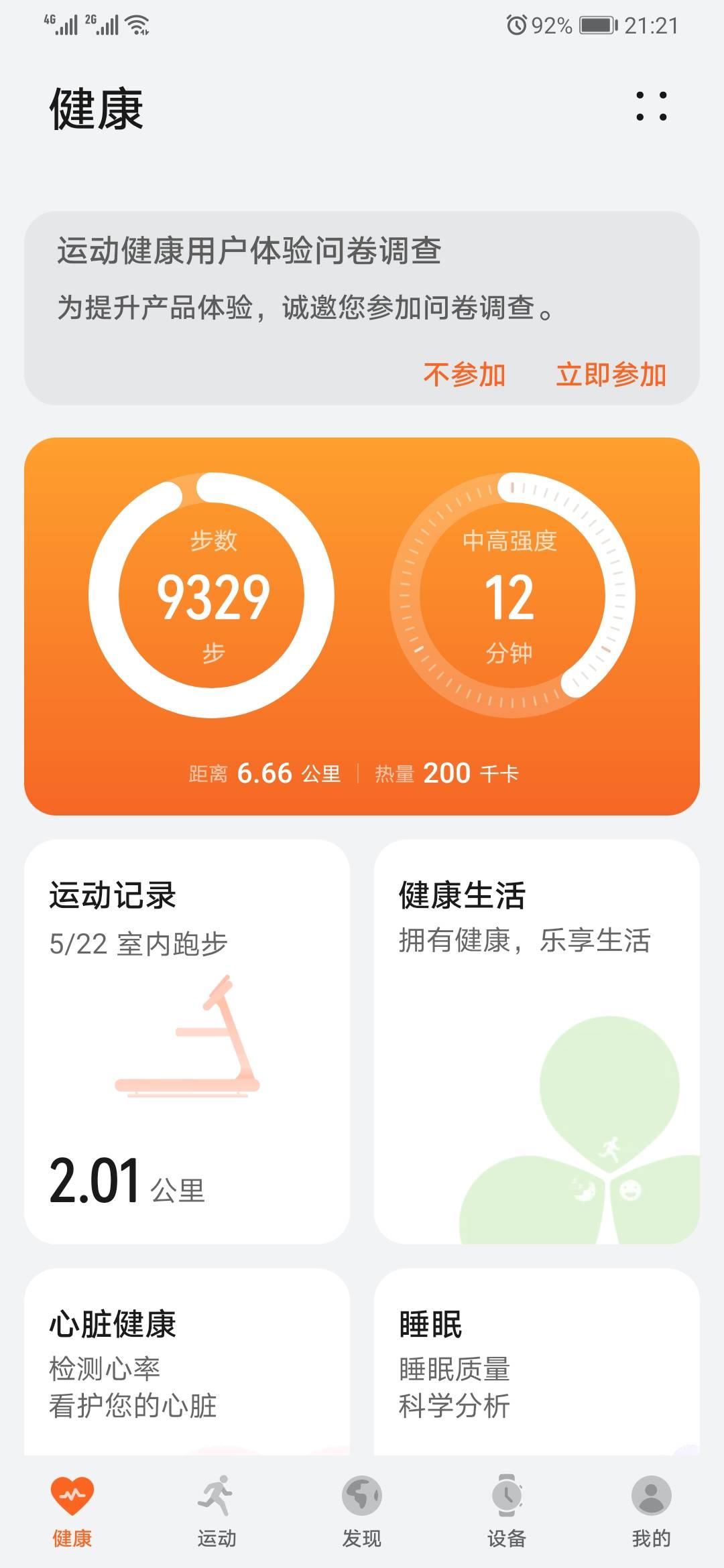Join the survey via 立即参加
Image resolution: width=724 pixels, height=1568 pixels.
[x=611, y=375]
